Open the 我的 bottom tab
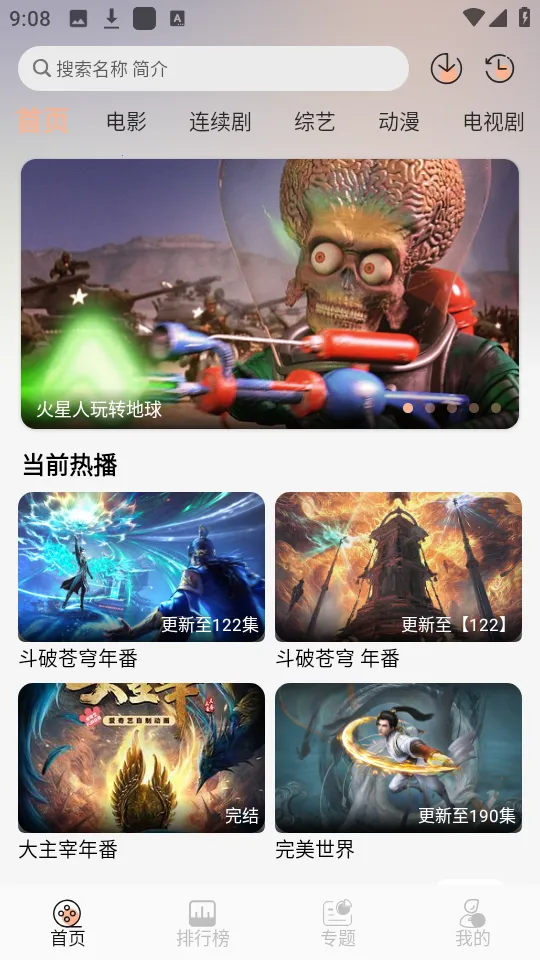 point(473,923)
